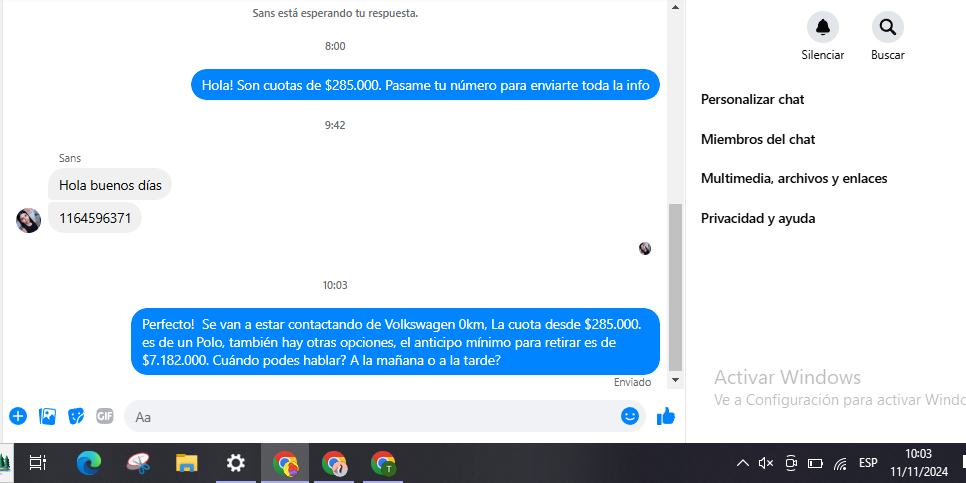The height and width of the screenshot is (483, 966).
Task: Choose a sticker to send
Action: click(76, 416)
